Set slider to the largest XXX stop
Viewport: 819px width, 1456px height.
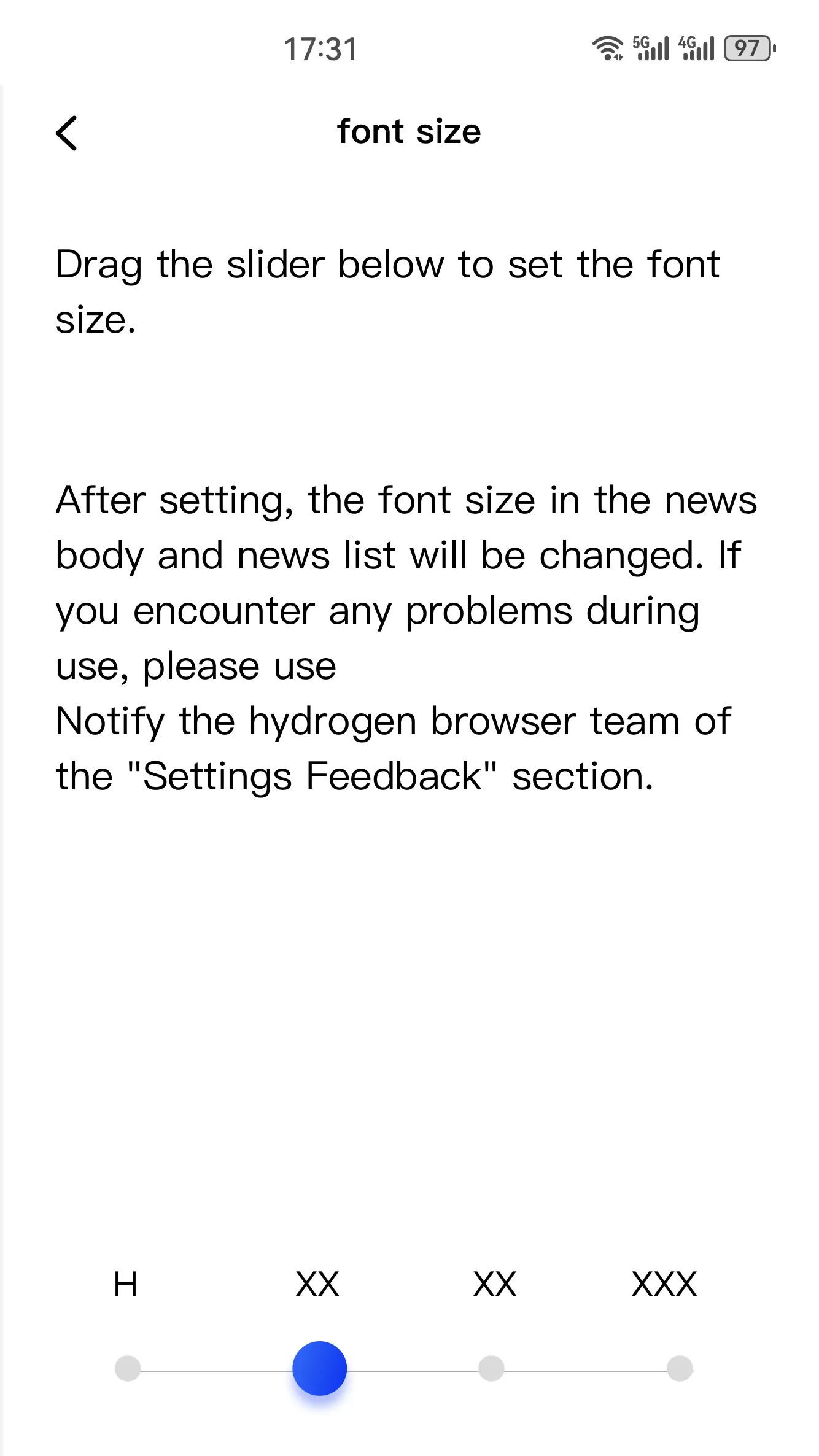[680, 1368]
